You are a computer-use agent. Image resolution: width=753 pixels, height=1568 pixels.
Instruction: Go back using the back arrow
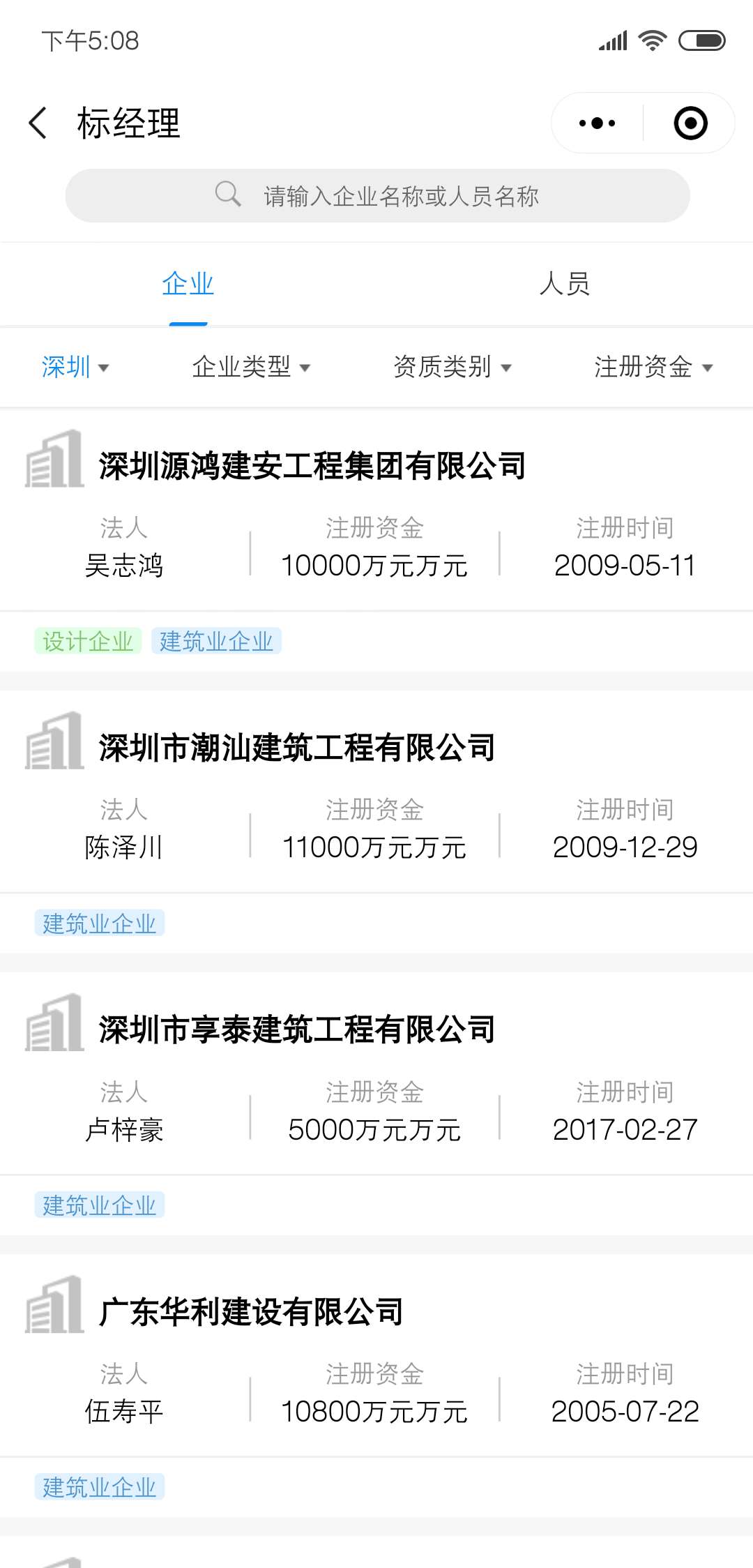(x=38, y=123)
